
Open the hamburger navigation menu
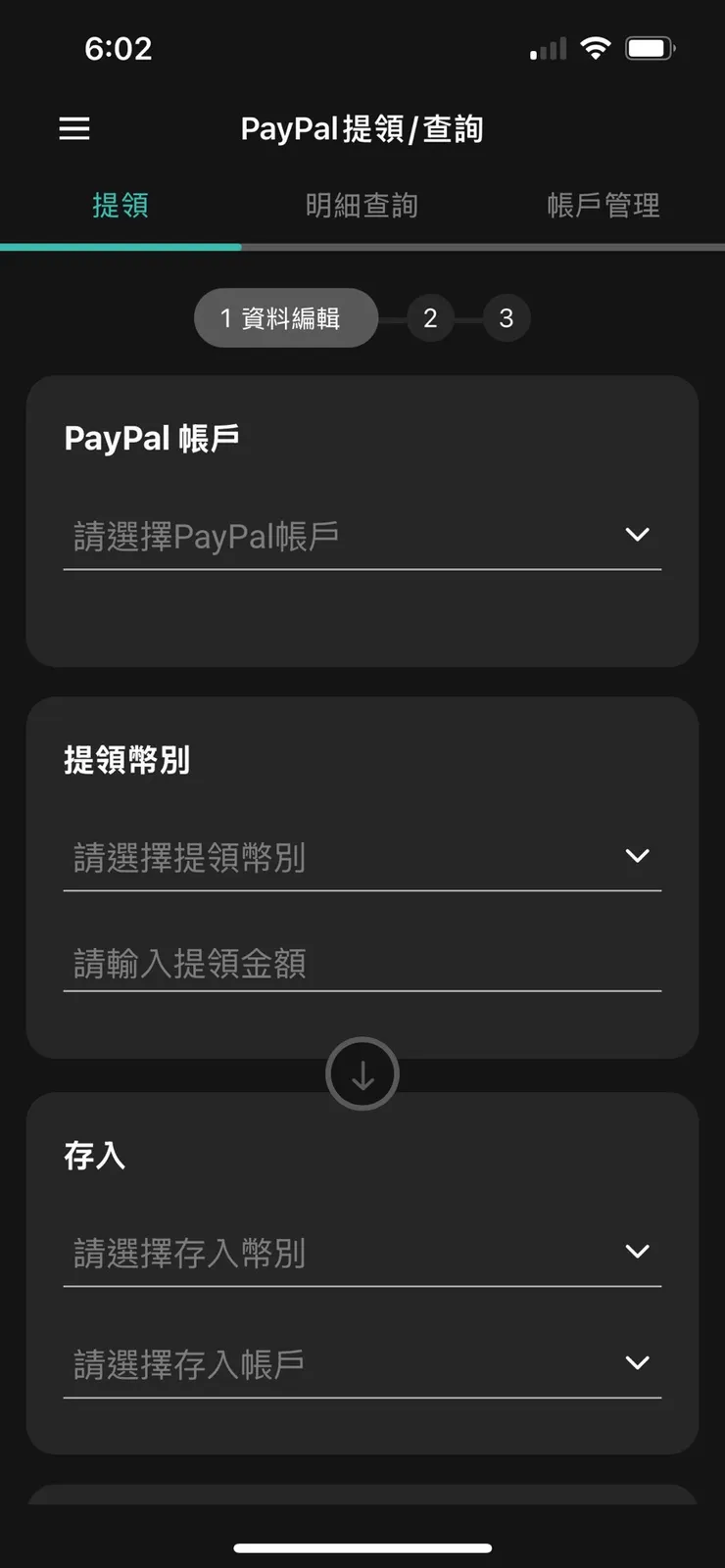click(x=74, y=128)
